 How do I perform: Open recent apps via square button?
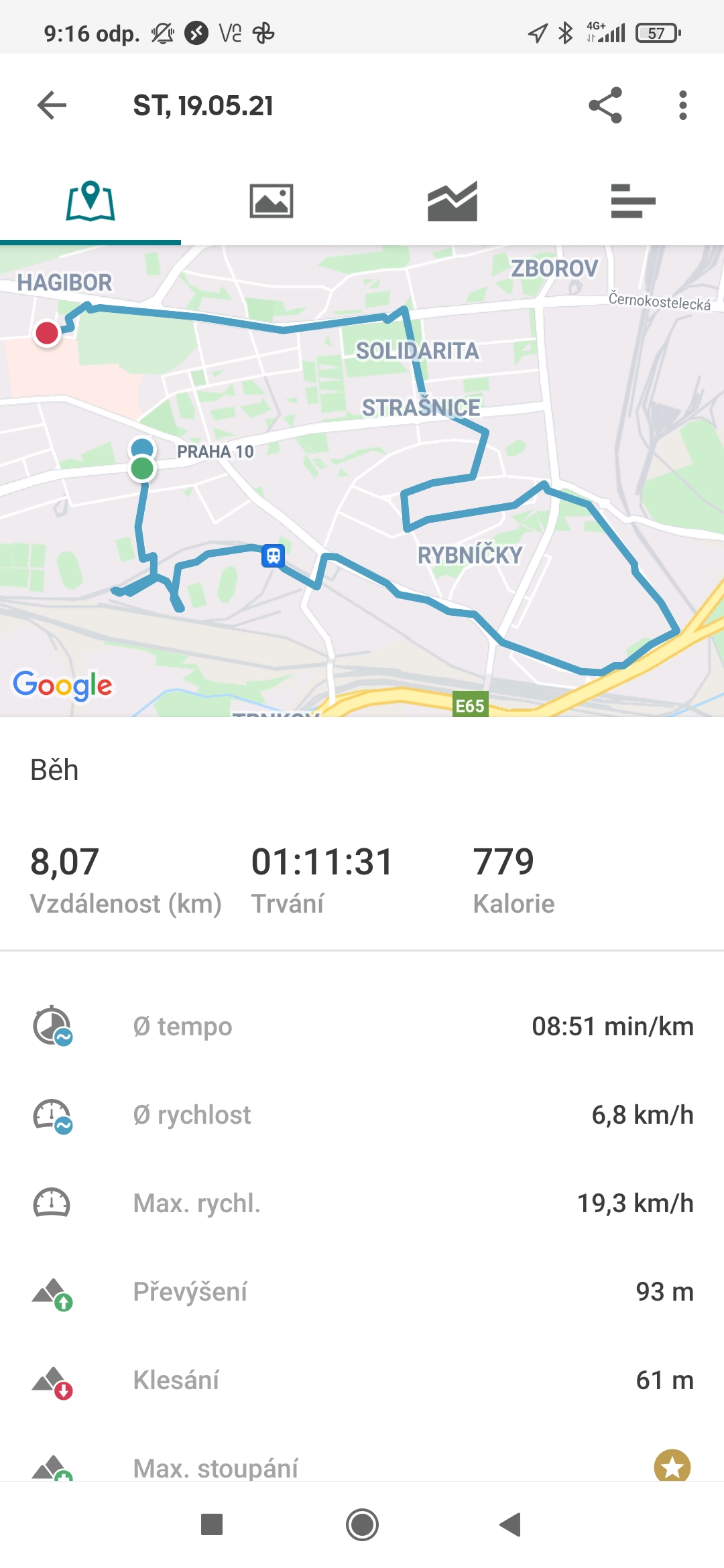(x=212, y=1524)
